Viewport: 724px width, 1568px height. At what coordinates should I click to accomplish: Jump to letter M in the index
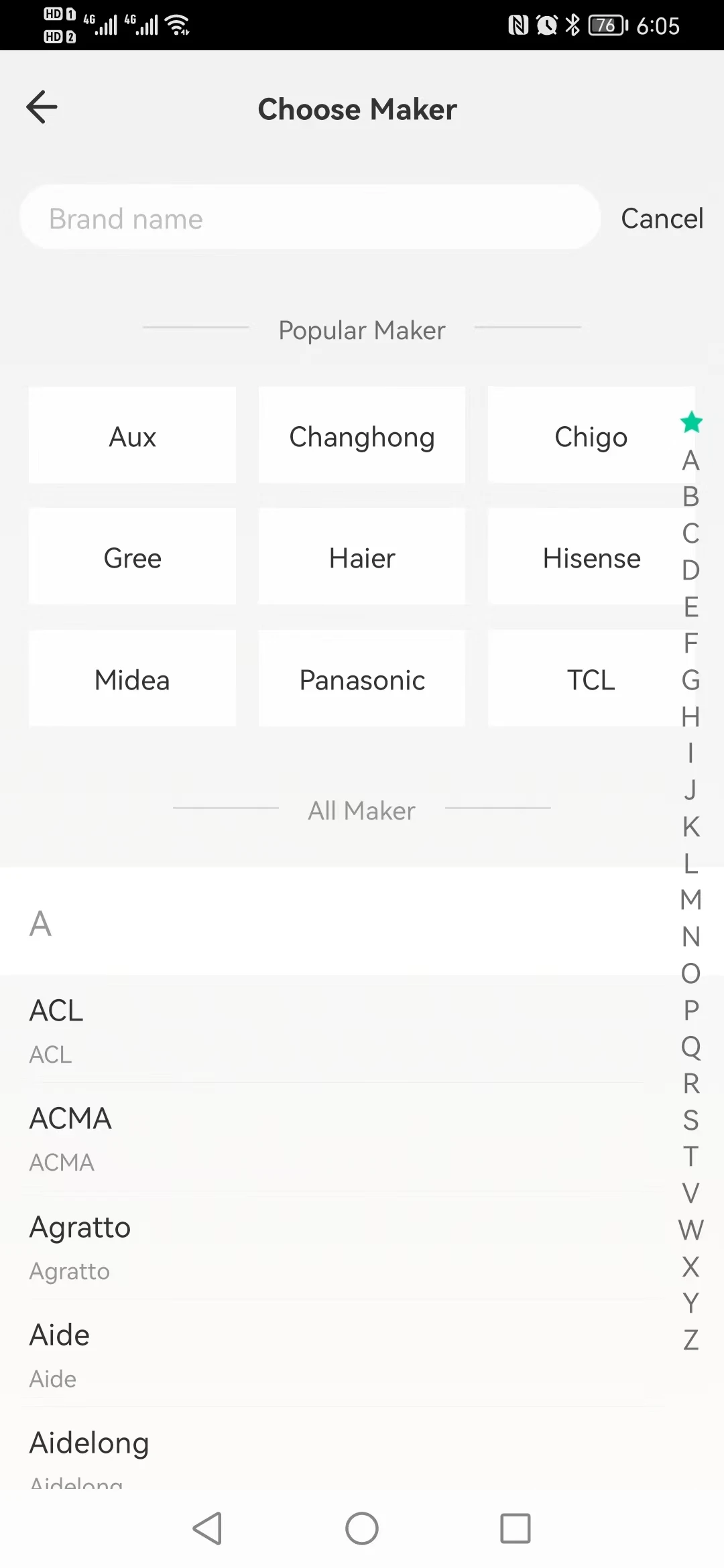click(690, 900)
